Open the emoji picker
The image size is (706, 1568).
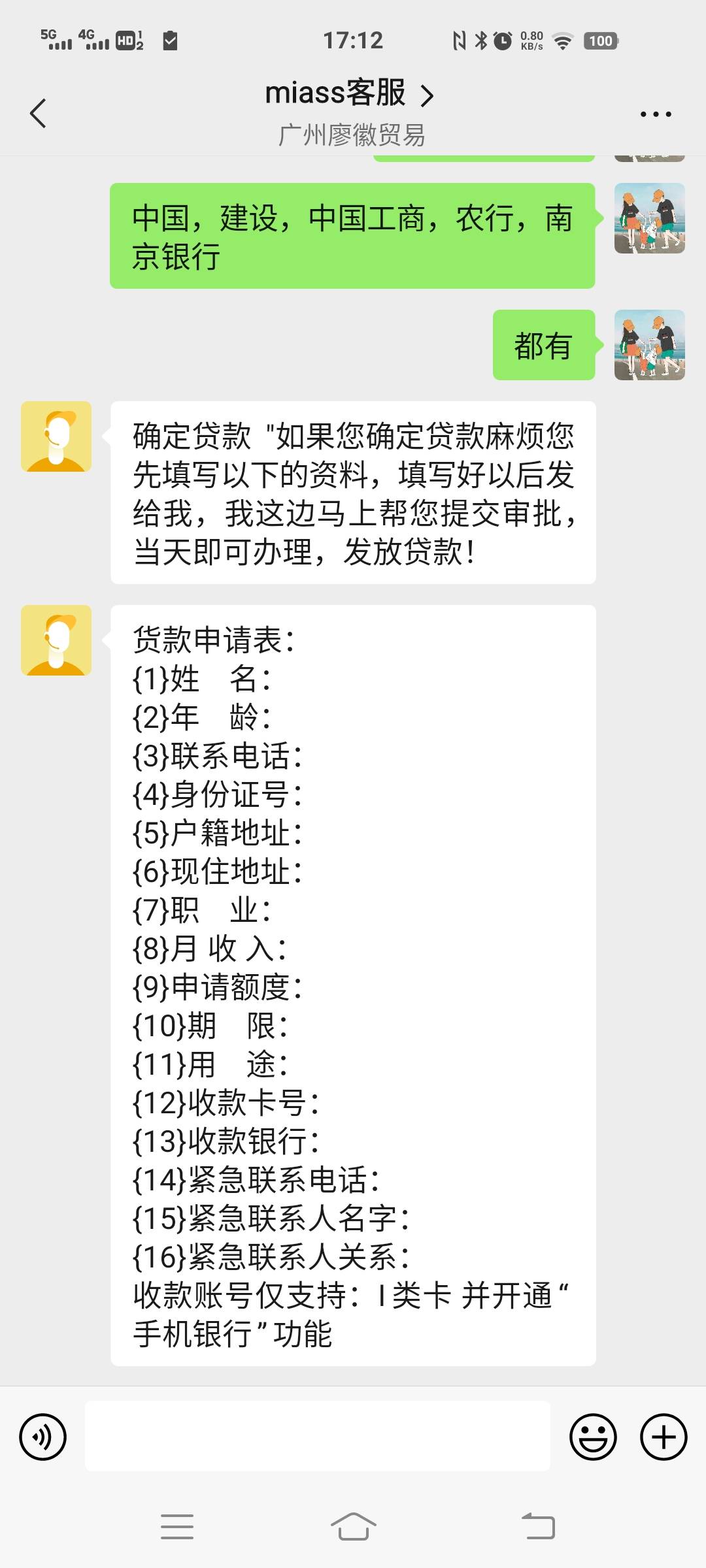click(x=593, y=1437)
